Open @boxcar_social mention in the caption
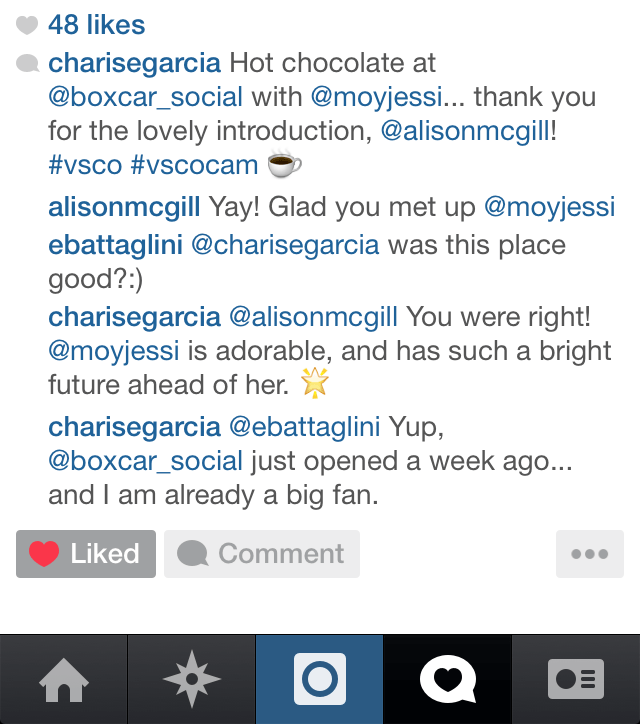Screen dimensions: 640x724 [145, 97]
